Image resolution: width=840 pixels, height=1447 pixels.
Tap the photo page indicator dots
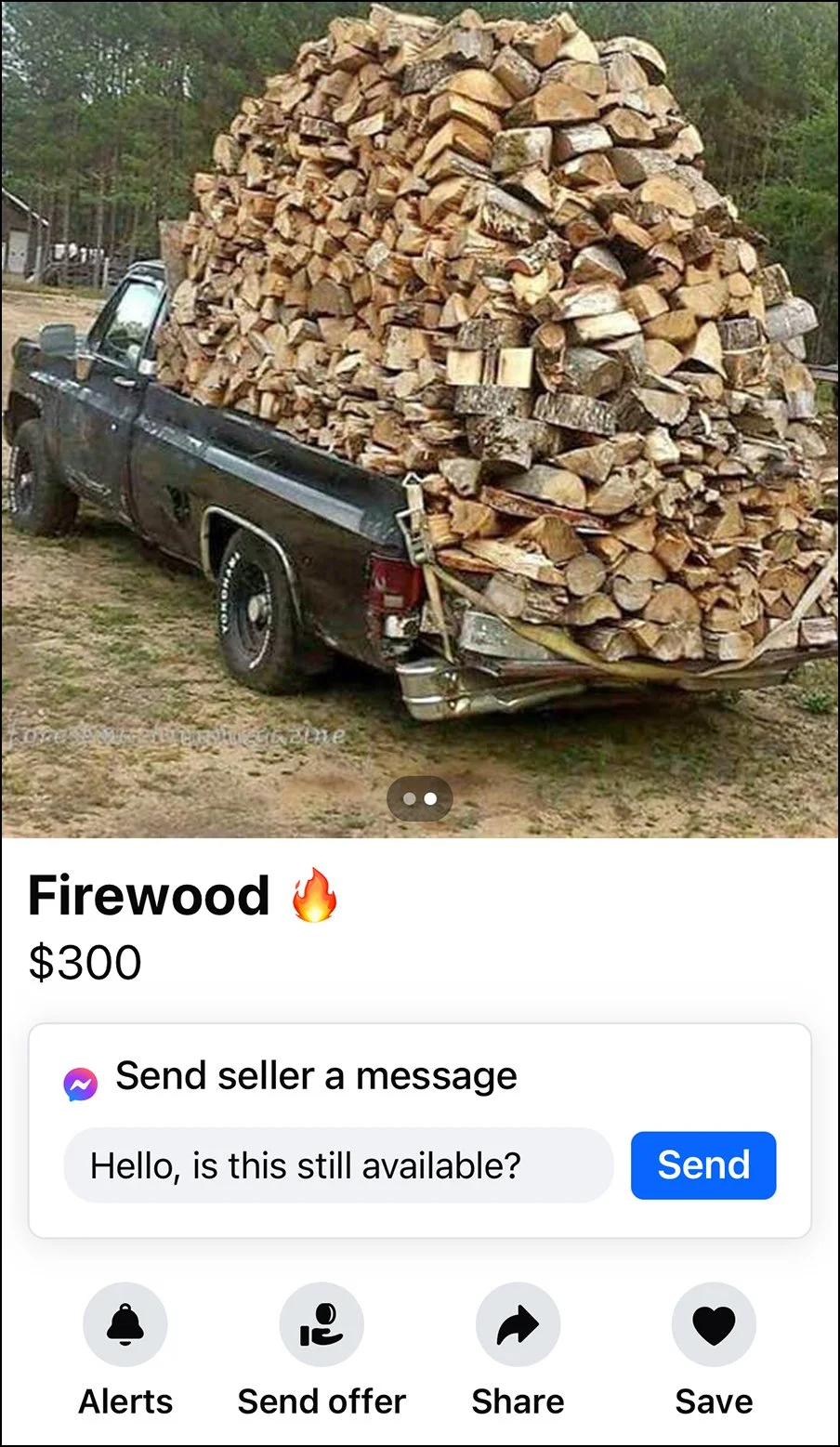pyautogui.click(x=420, y=798)
